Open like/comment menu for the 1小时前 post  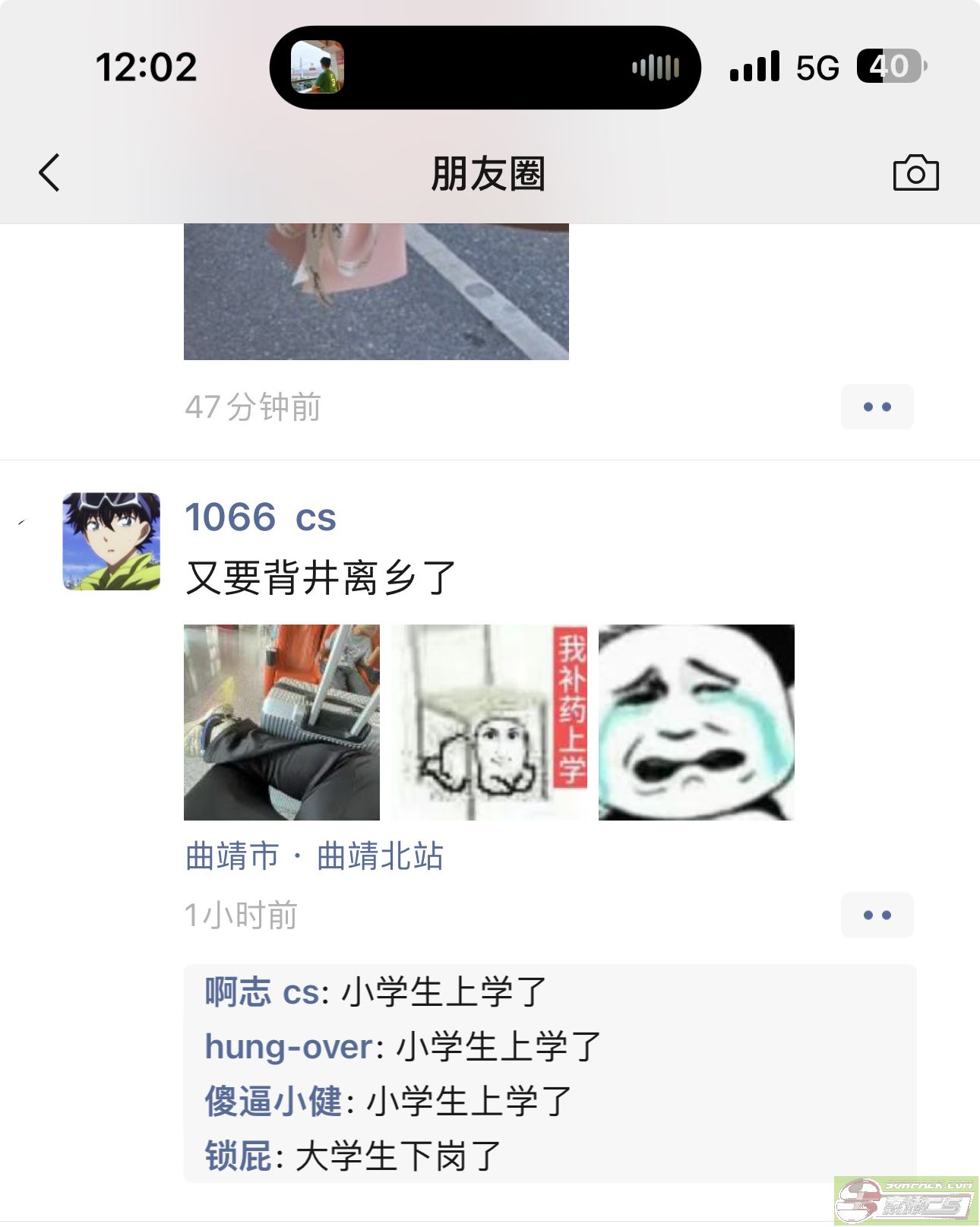coord(877,915)
